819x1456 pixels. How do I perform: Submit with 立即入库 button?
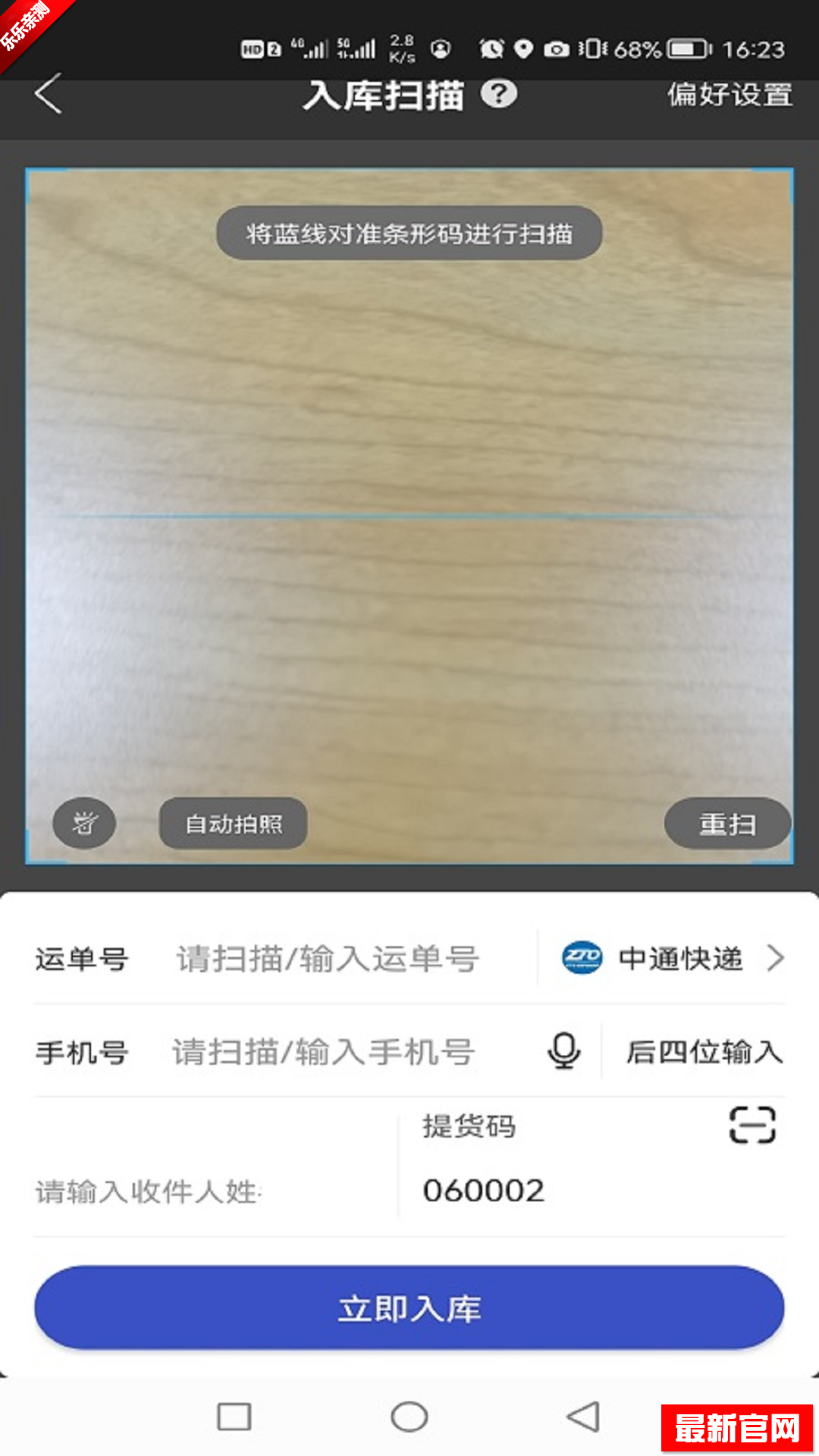coord(409,1308)
